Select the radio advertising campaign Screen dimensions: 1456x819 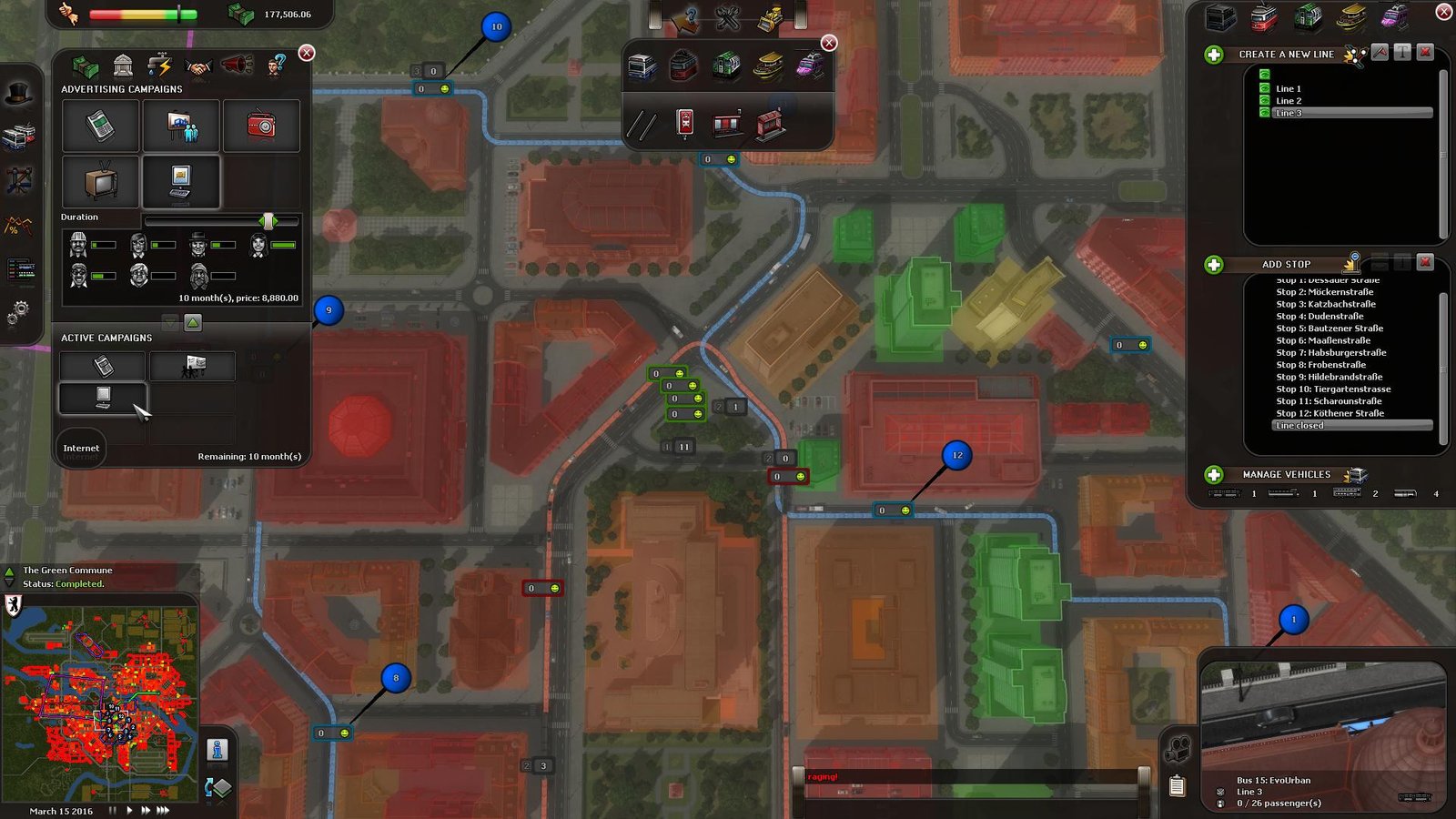click(261, 126)
